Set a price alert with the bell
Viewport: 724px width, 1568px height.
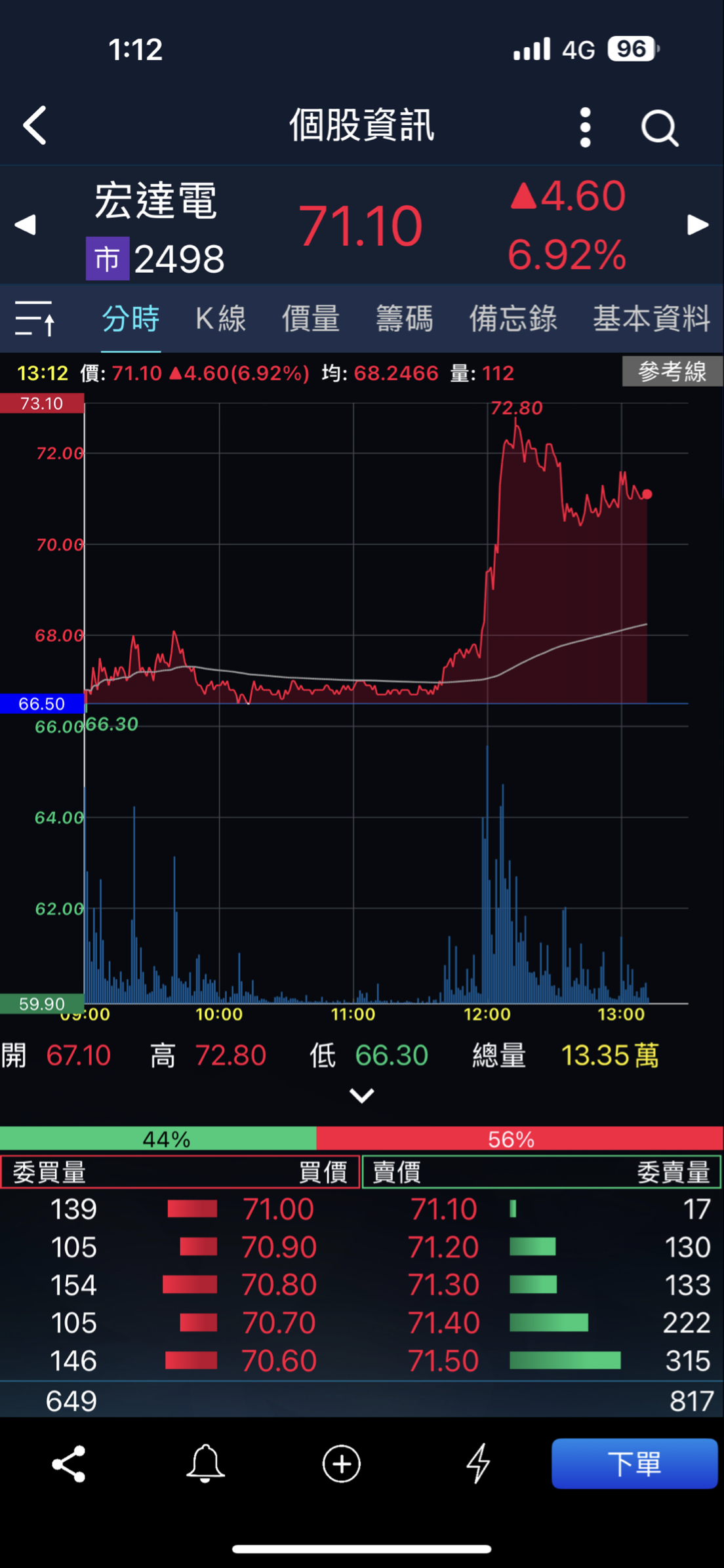click(x=205, y=1464)
